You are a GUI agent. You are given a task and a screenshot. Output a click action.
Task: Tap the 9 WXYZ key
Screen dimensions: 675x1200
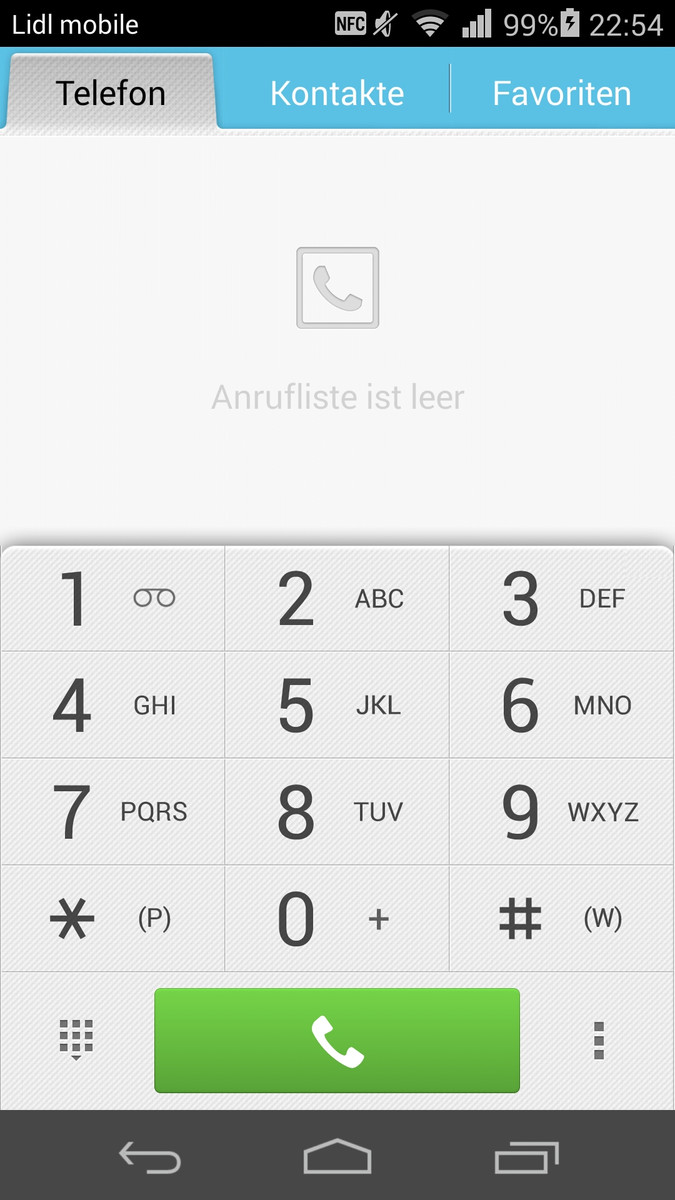point(562,811)
